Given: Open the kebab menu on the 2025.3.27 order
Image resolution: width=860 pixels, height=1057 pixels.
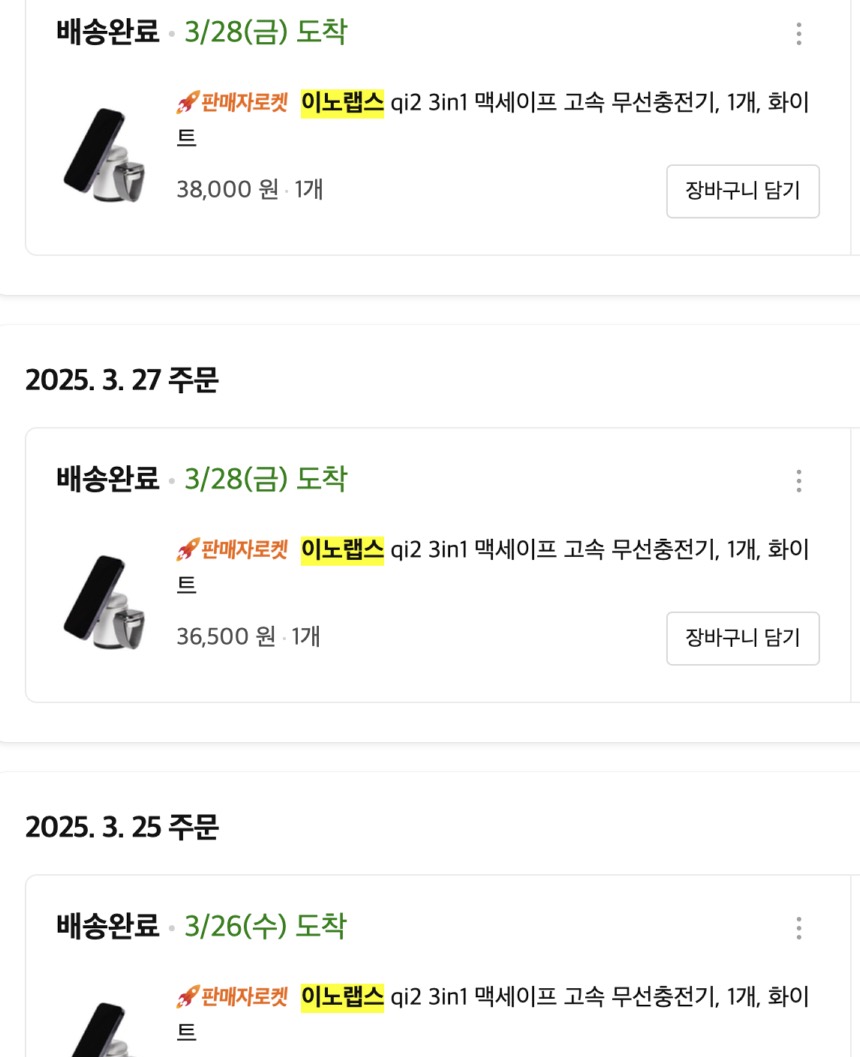Looking at the screenshot, I should (x=798, y=481).
